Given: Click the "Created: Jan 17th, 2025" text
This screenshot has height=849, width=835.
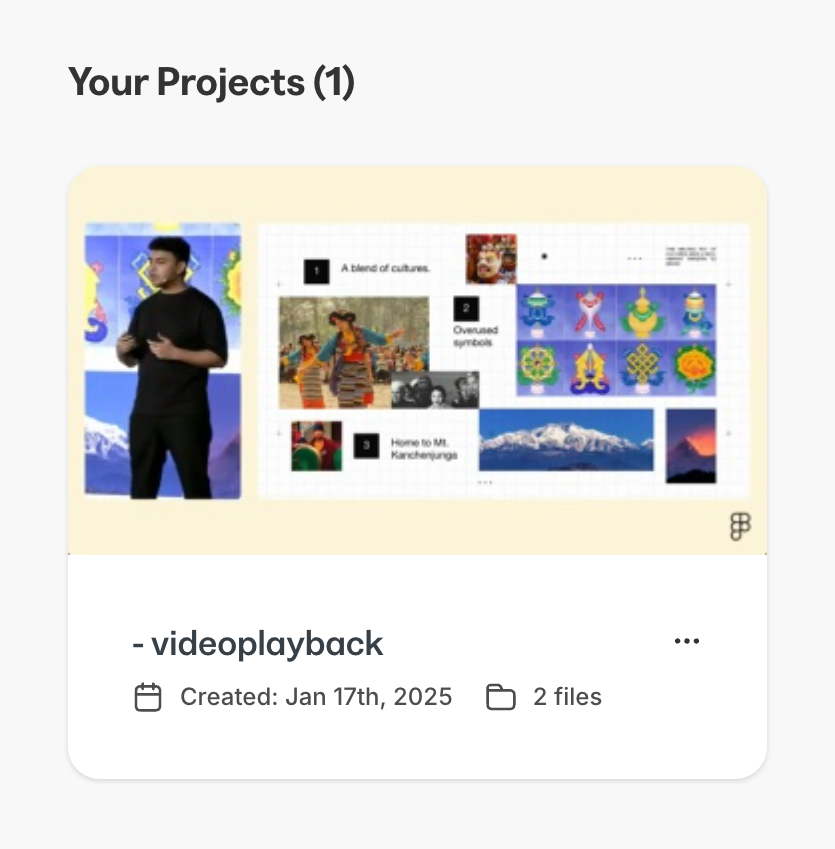Looking at the screenshot, I should click(316, 697).
